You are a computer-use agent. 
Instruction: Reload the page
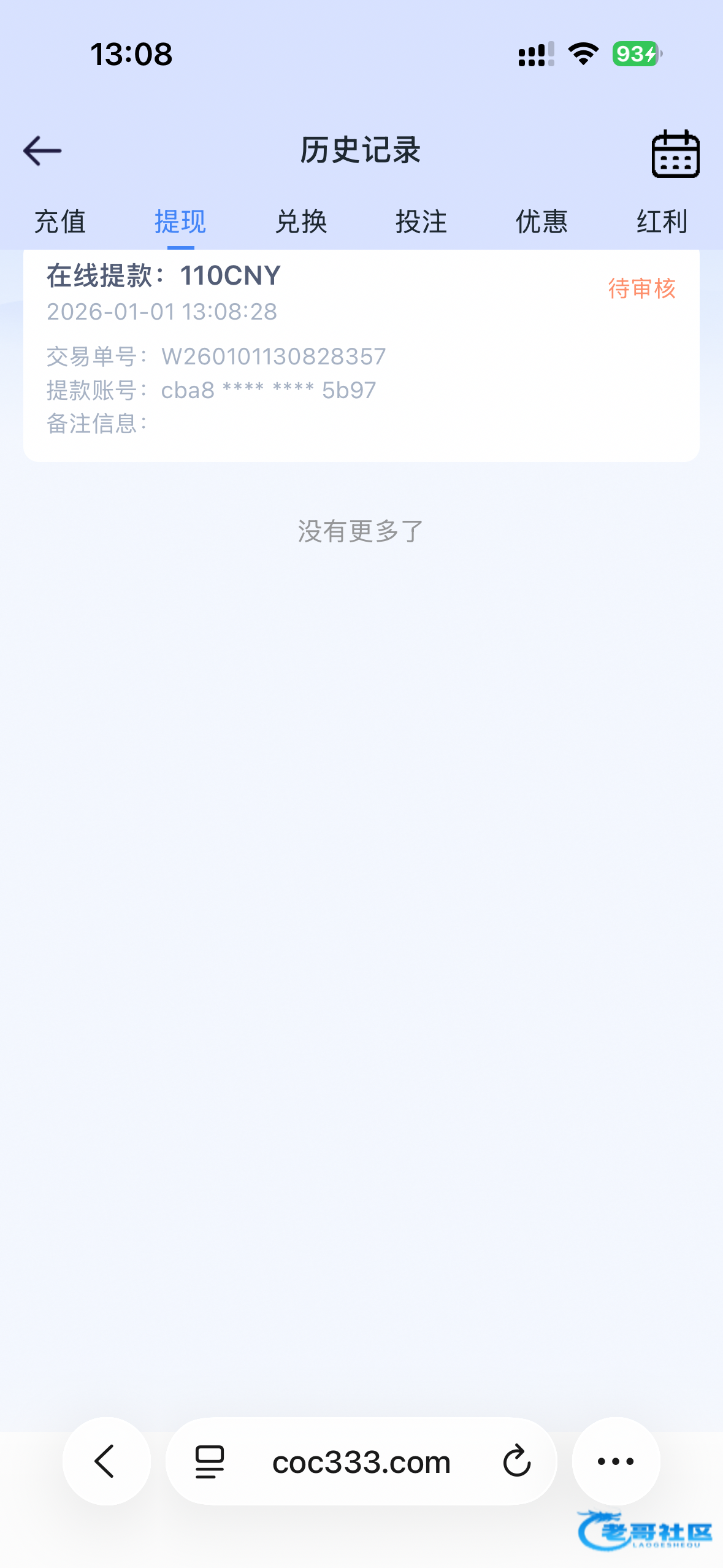coord(516,1461)
